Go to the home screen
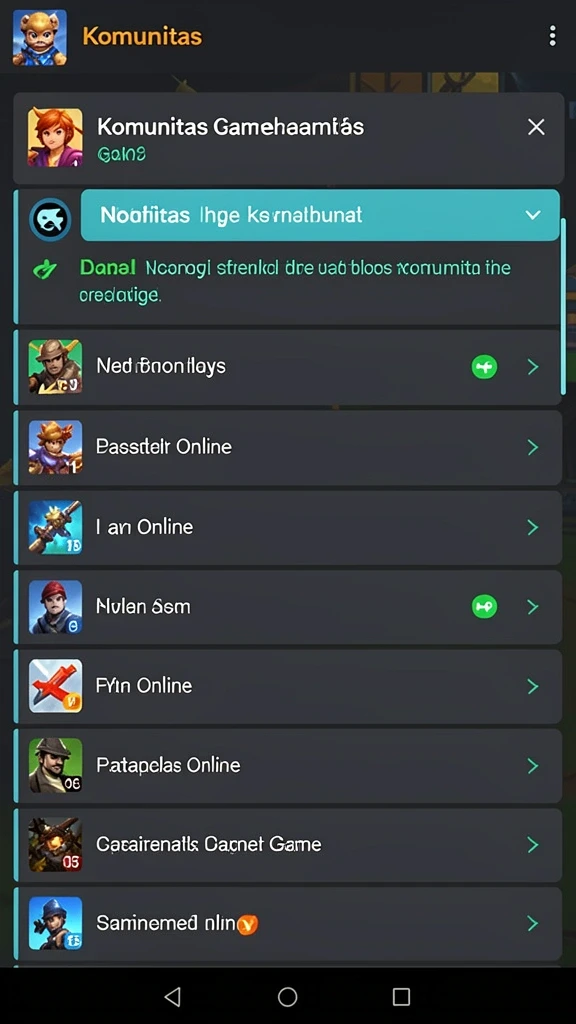This screenshot has width=576, height=1024. tap(287, 996)
